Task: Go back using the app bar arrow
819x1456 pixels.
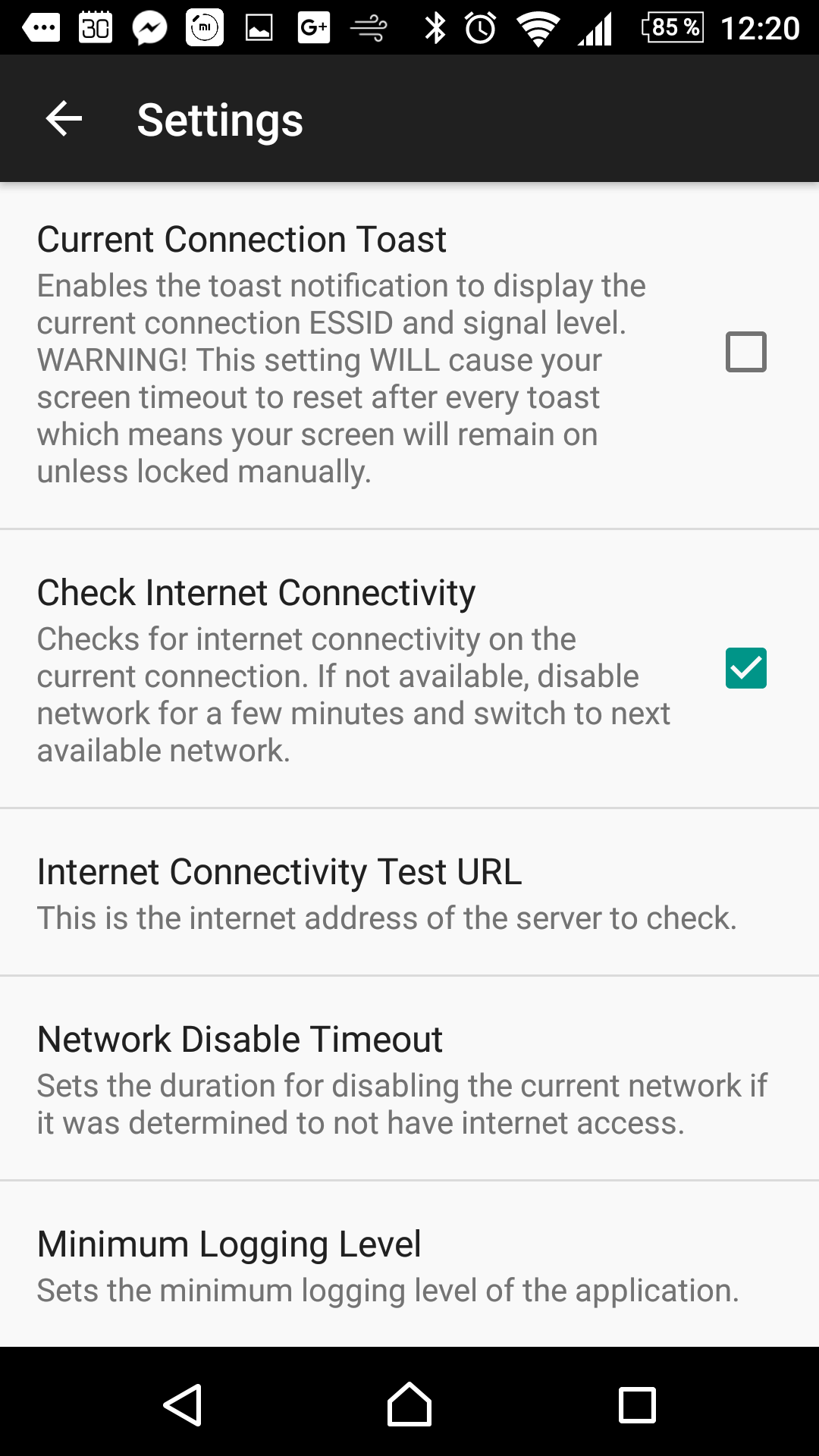Action: click(64, 119)
